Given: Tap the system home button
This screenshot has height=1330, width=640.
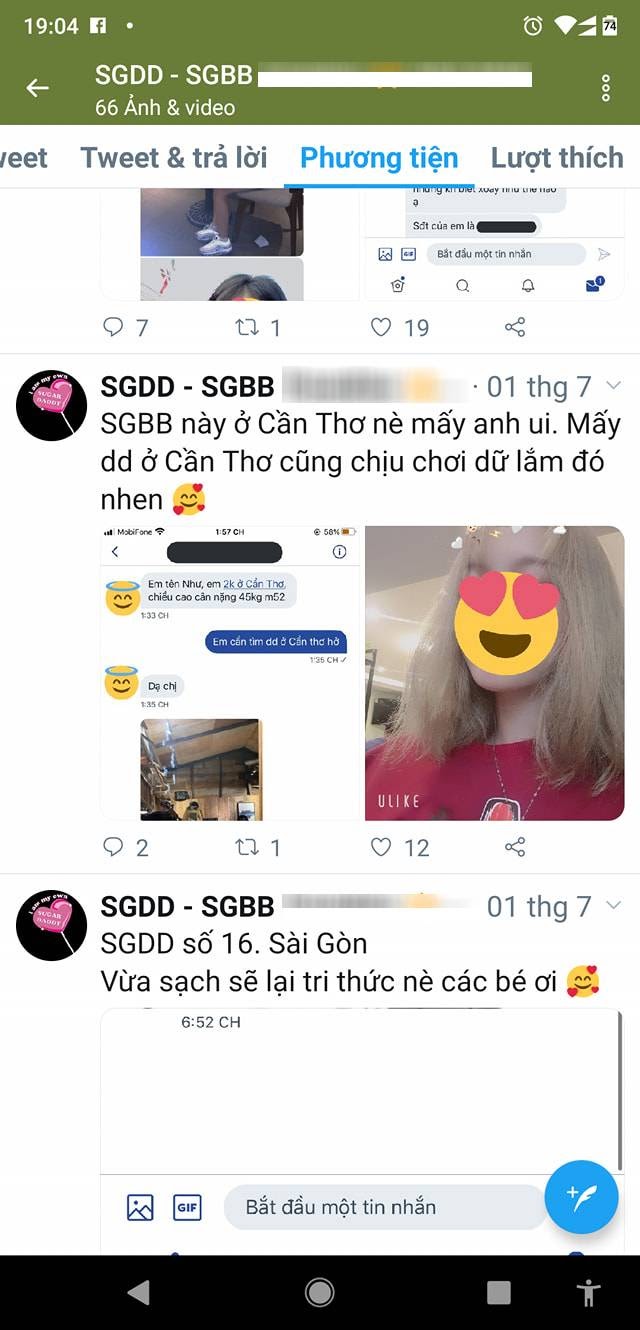Looking at the screenshot, I should tap(320, 1293).
